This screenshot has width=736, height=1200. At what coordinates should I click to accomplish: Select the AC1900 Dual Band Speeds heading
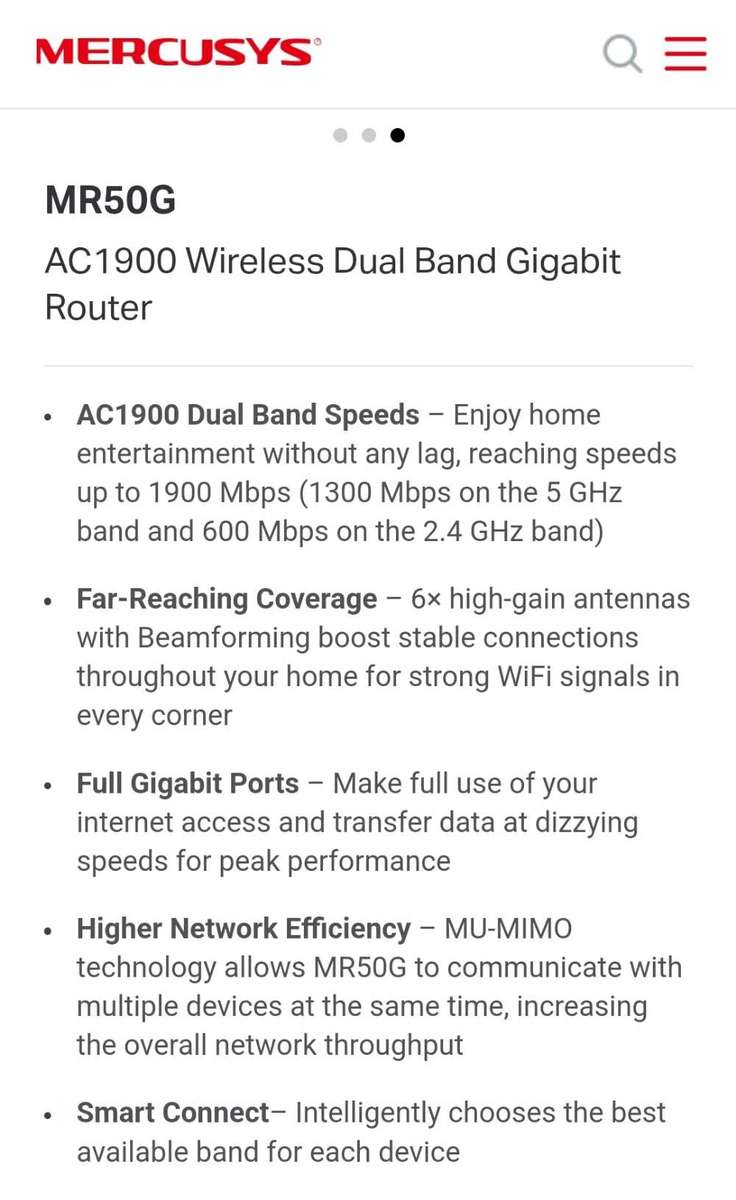[x=246, y=414]
